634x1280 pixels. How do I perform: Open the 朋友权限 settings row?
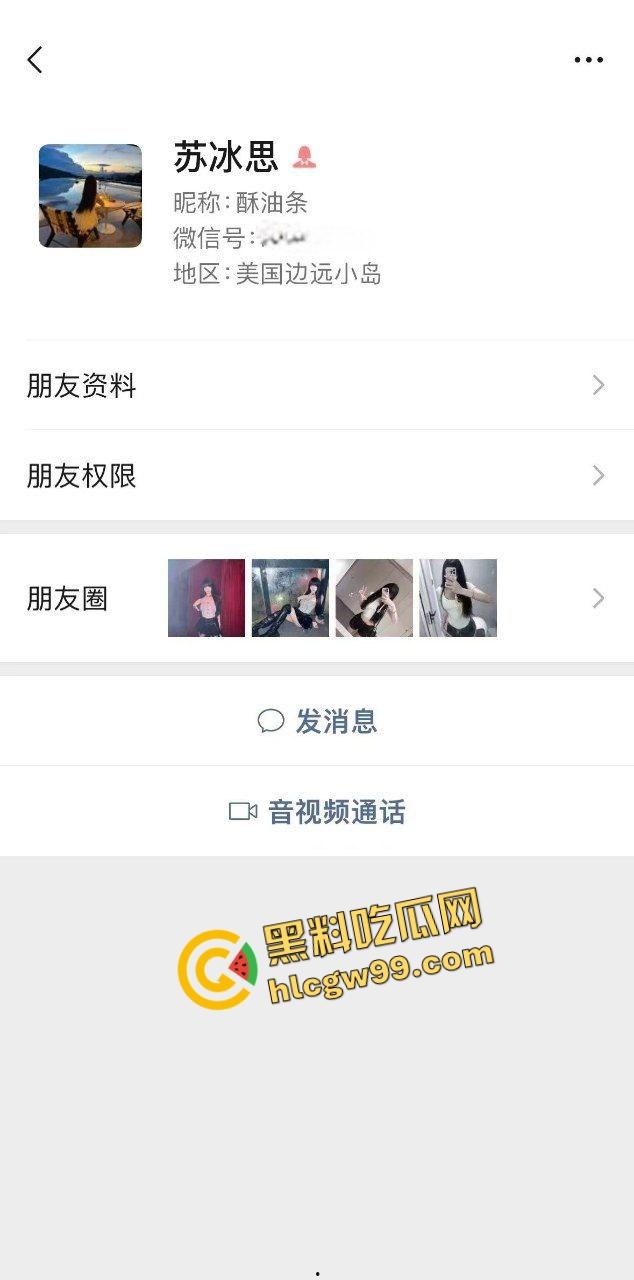(x=316, y=476)
